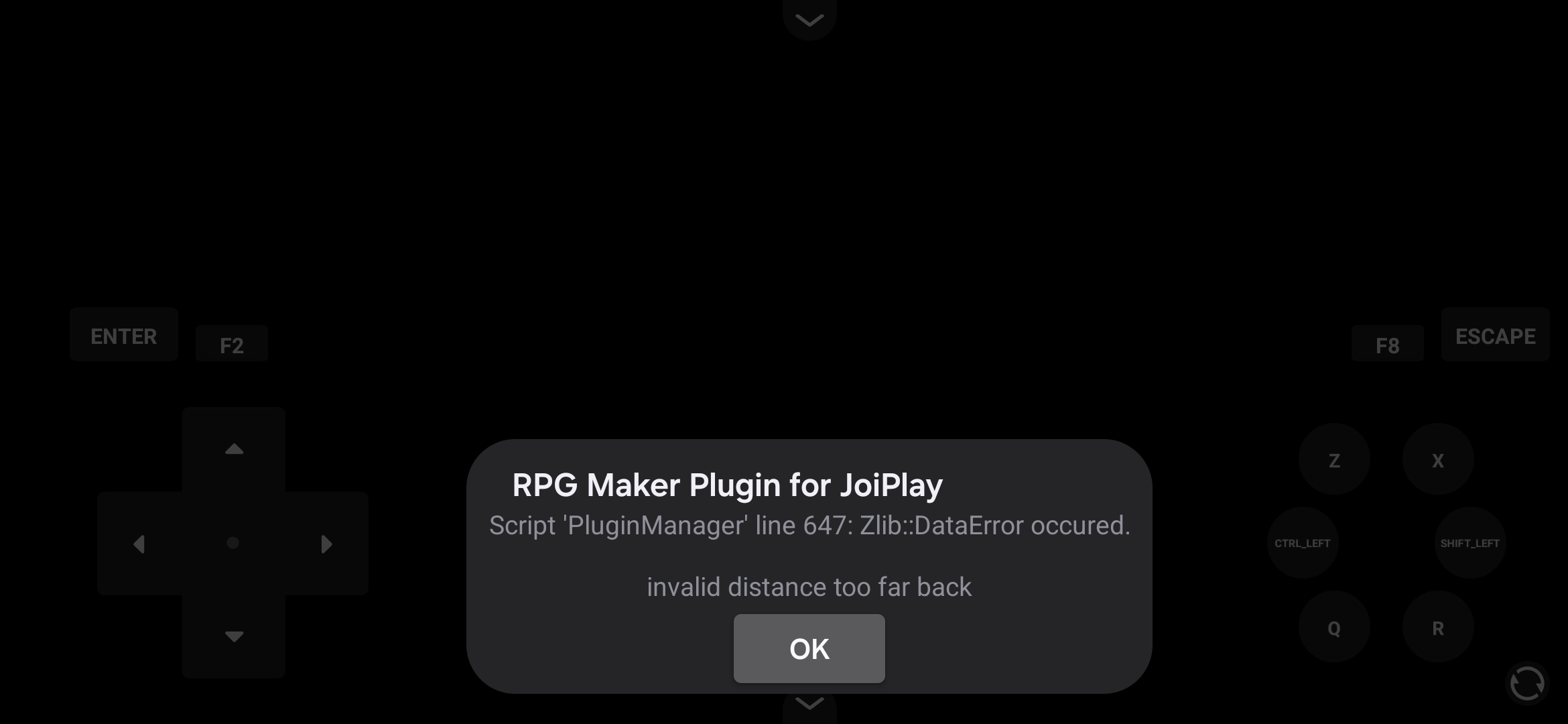Image resolution: width=1568 pixels, height=724 pixels.
Task: Tap the F8 key
Action: coord(1387,345)
